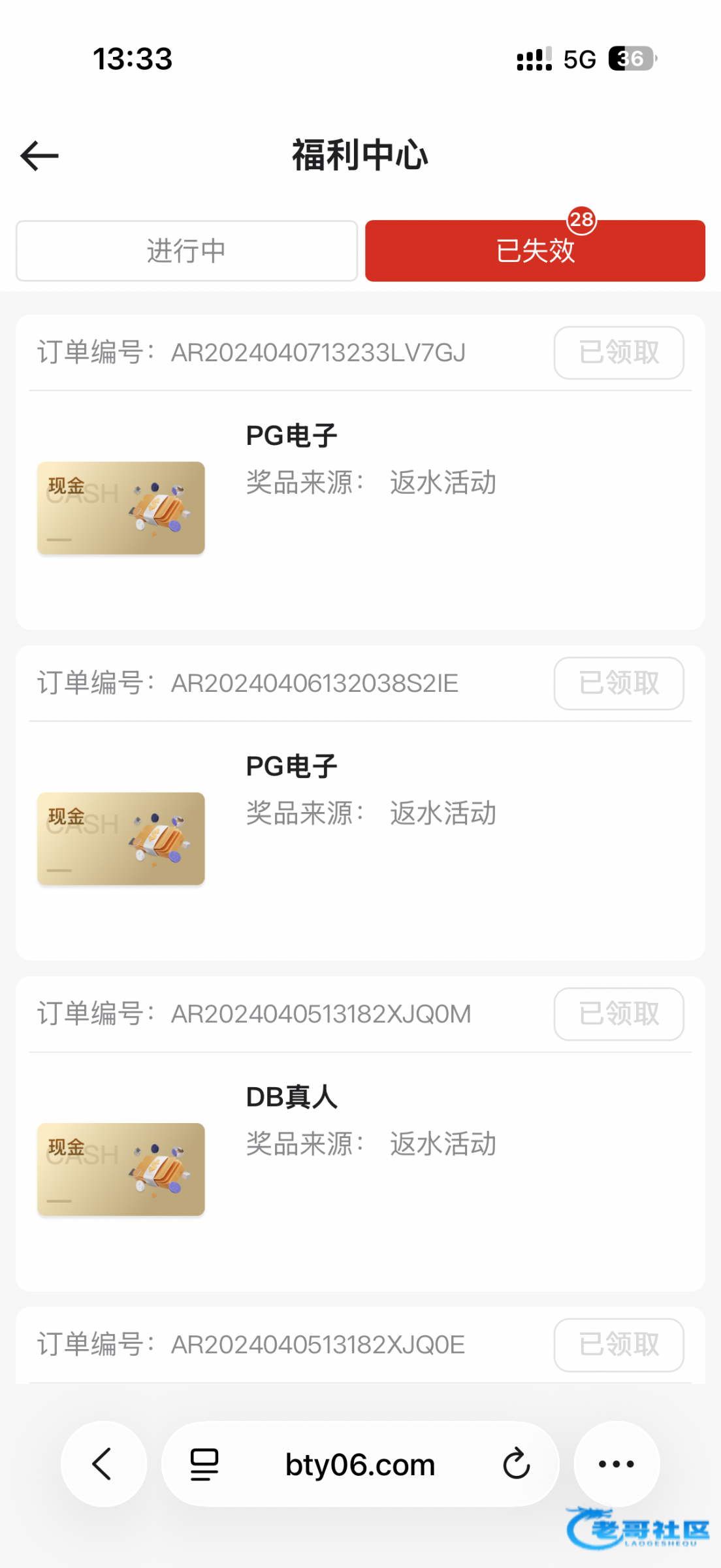Select the 已失效 tab
This screenshot has height=1568, width=721.
point(535,251)
